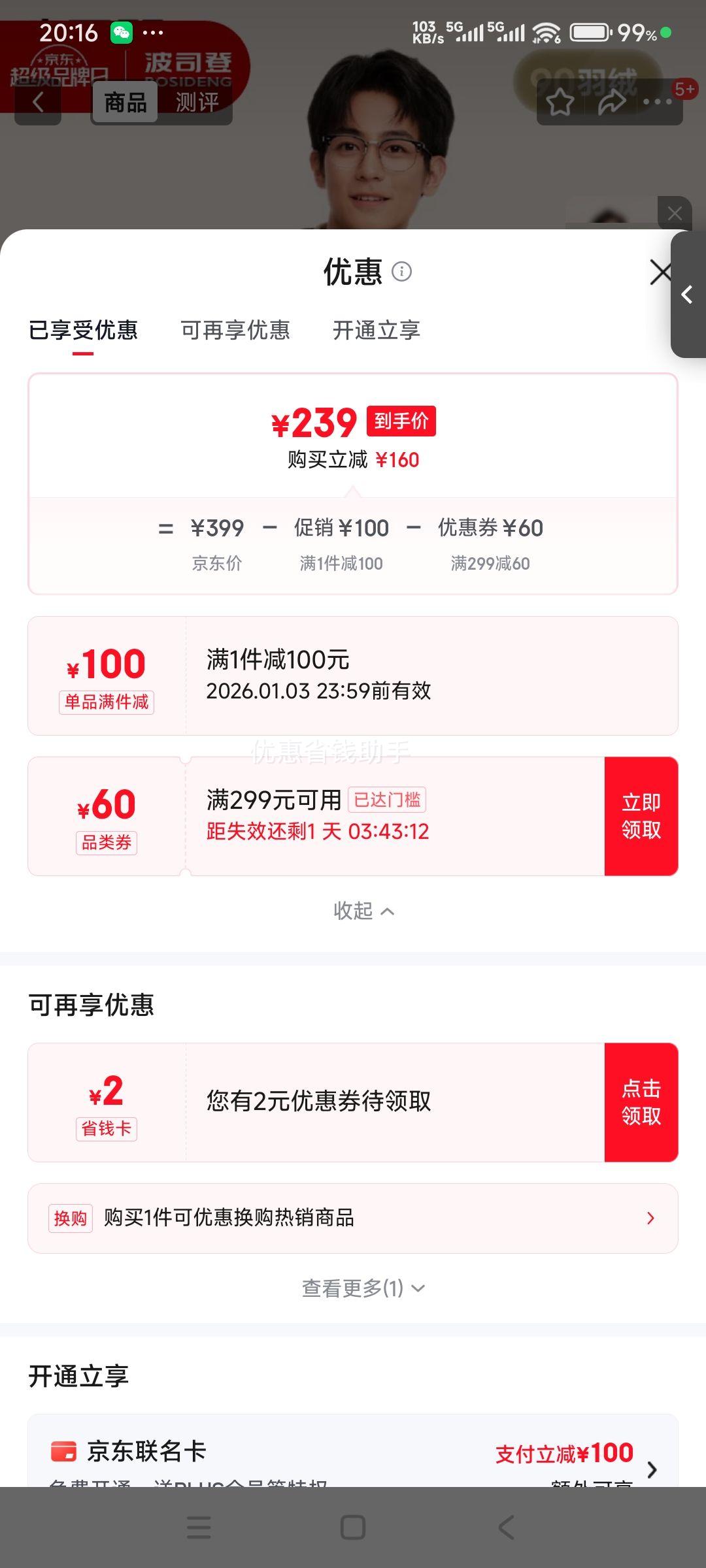Dismiss the floating image via its X icon
The height and width of the screenshot is (1568, 706).
(x=677, y=212)
